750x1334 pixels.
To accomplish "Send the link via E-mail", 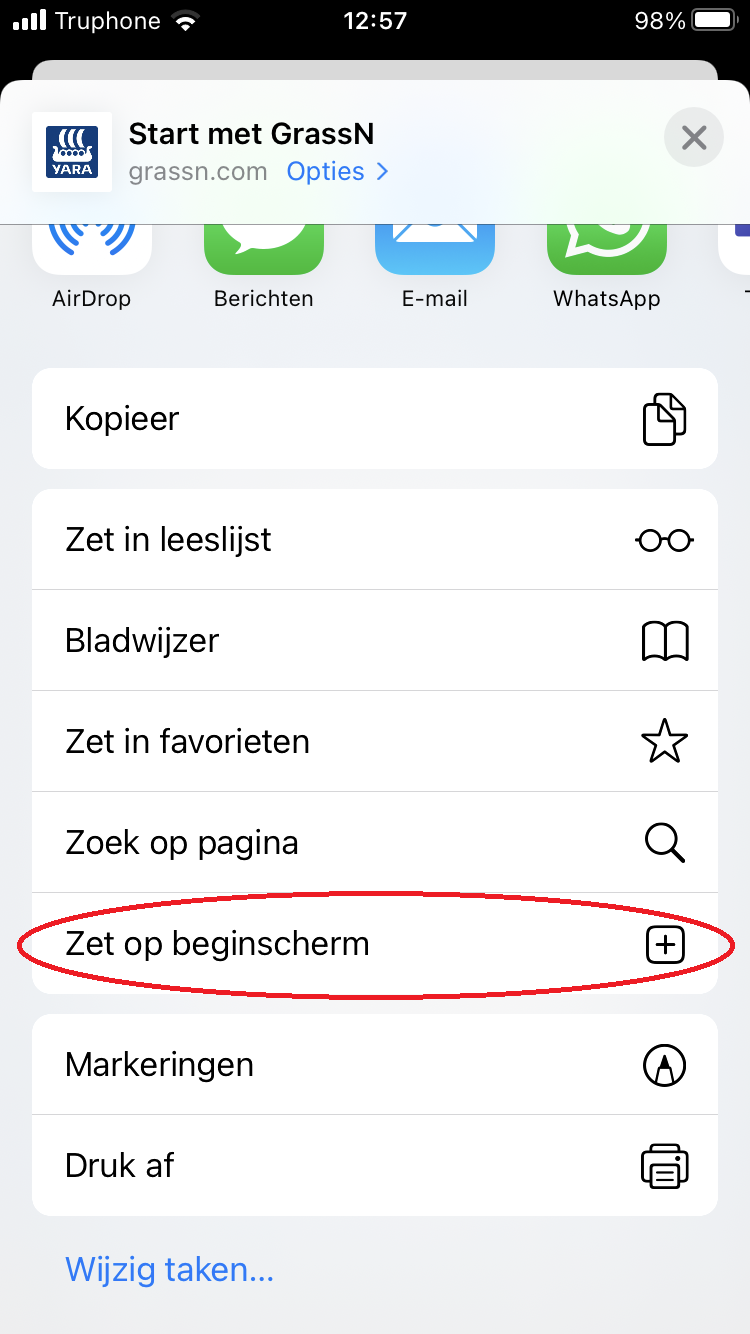I will coord(435,243).
